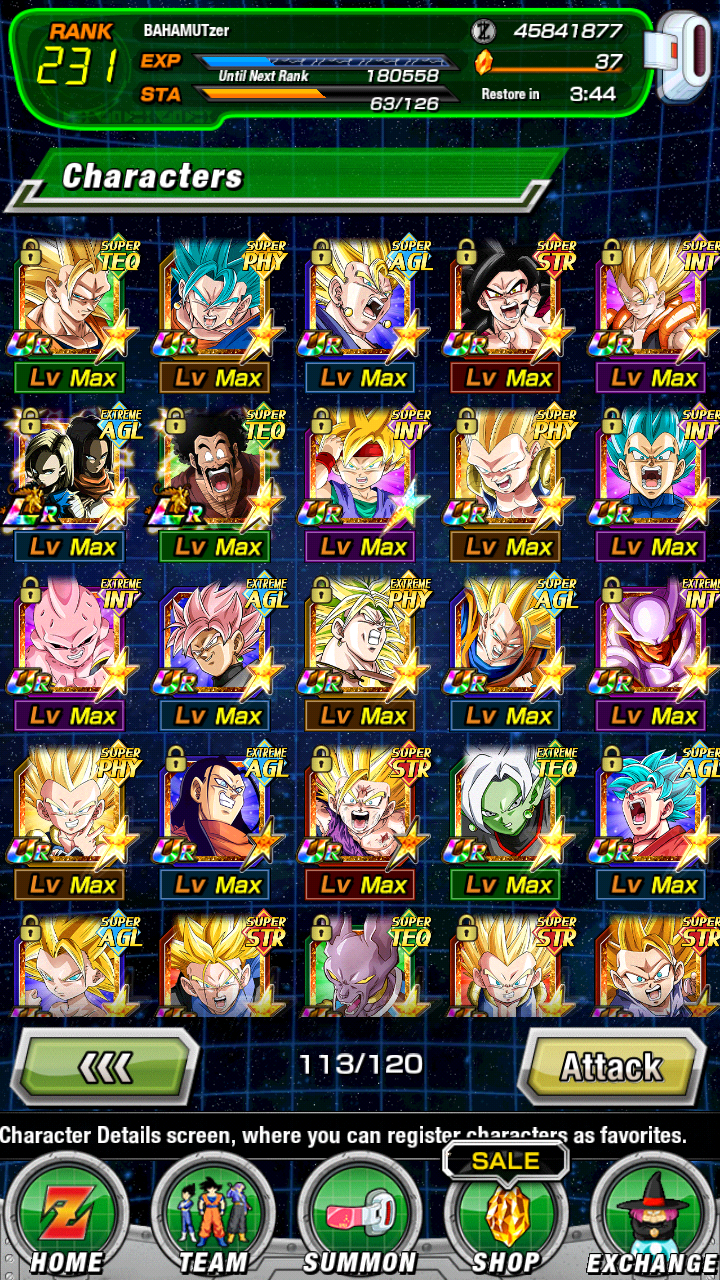Viewport: 720px width, 1280px height.
Task: Tap the Attack button
Action: click(610, 1066)
